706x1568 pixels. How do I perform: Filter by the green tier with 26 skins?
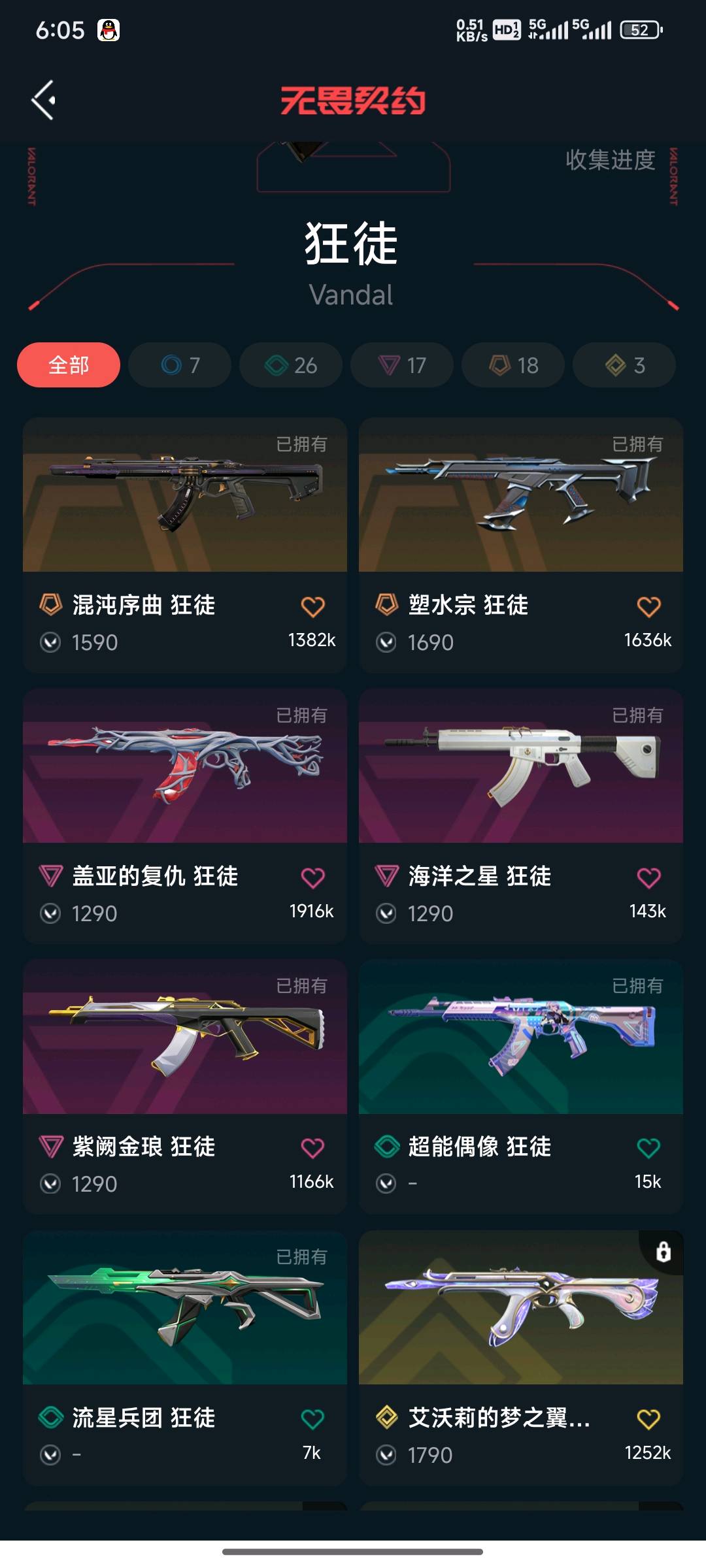[291, 365]
